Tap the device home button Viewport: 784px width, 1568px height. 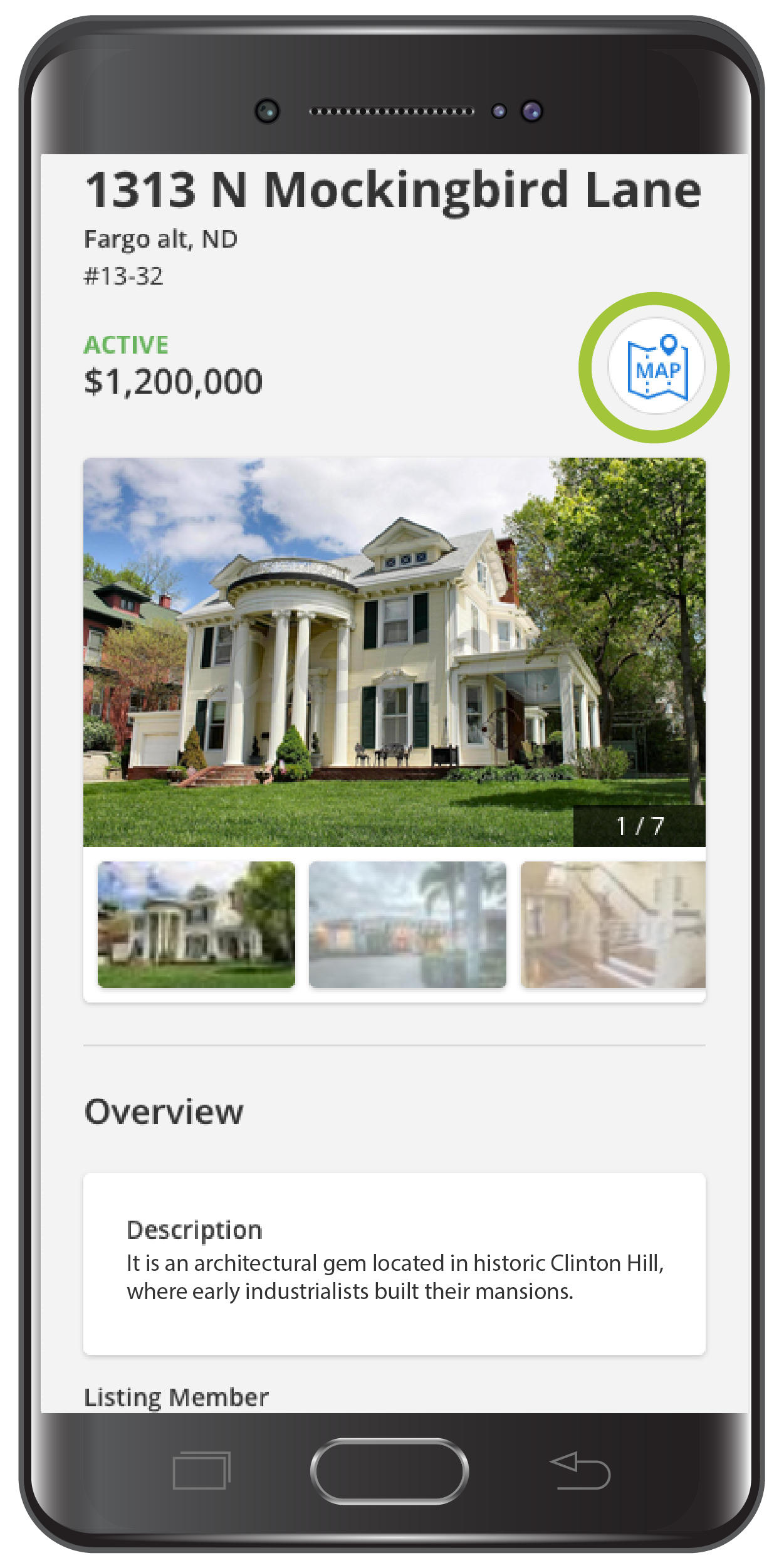click(x=389, y=1470)
